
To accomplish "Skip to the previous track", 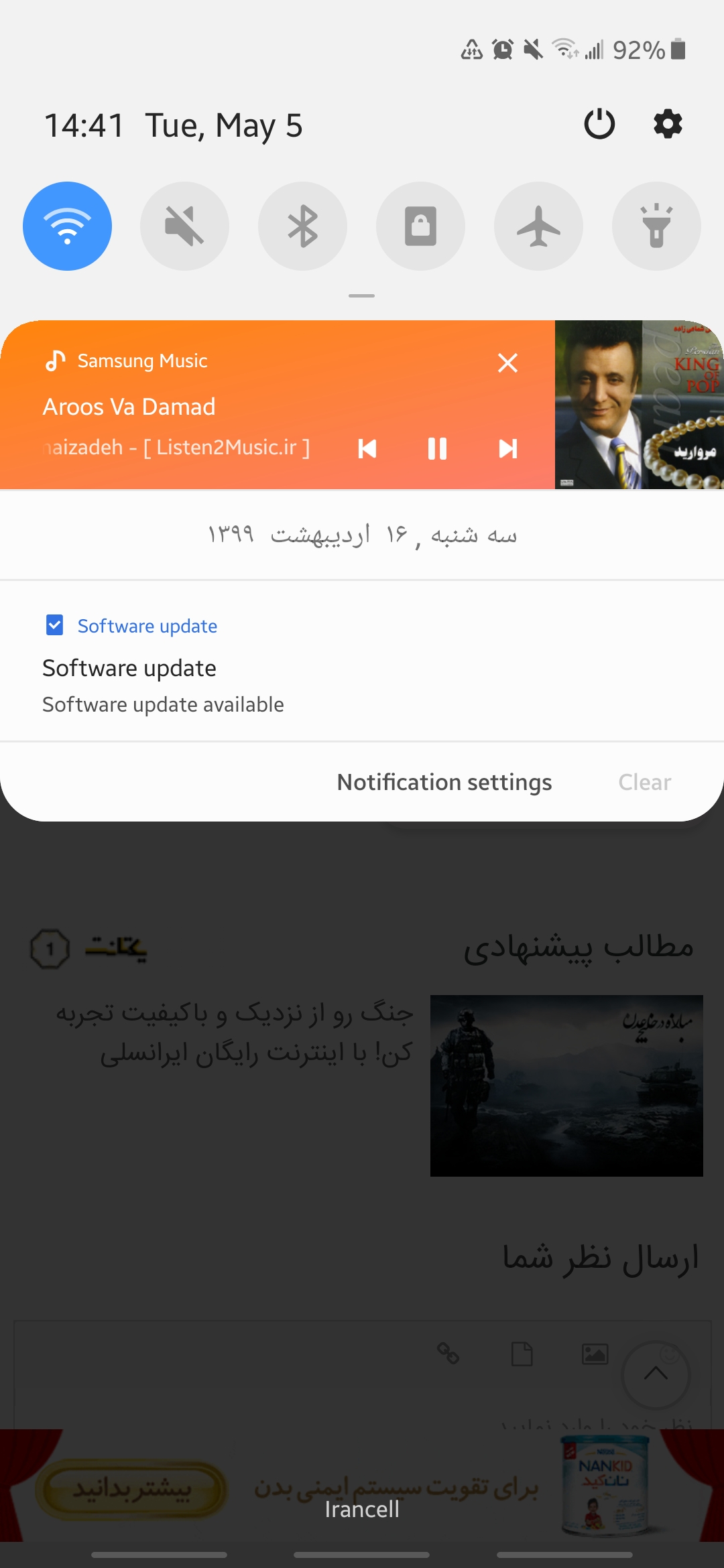I will tap(367, 448).
